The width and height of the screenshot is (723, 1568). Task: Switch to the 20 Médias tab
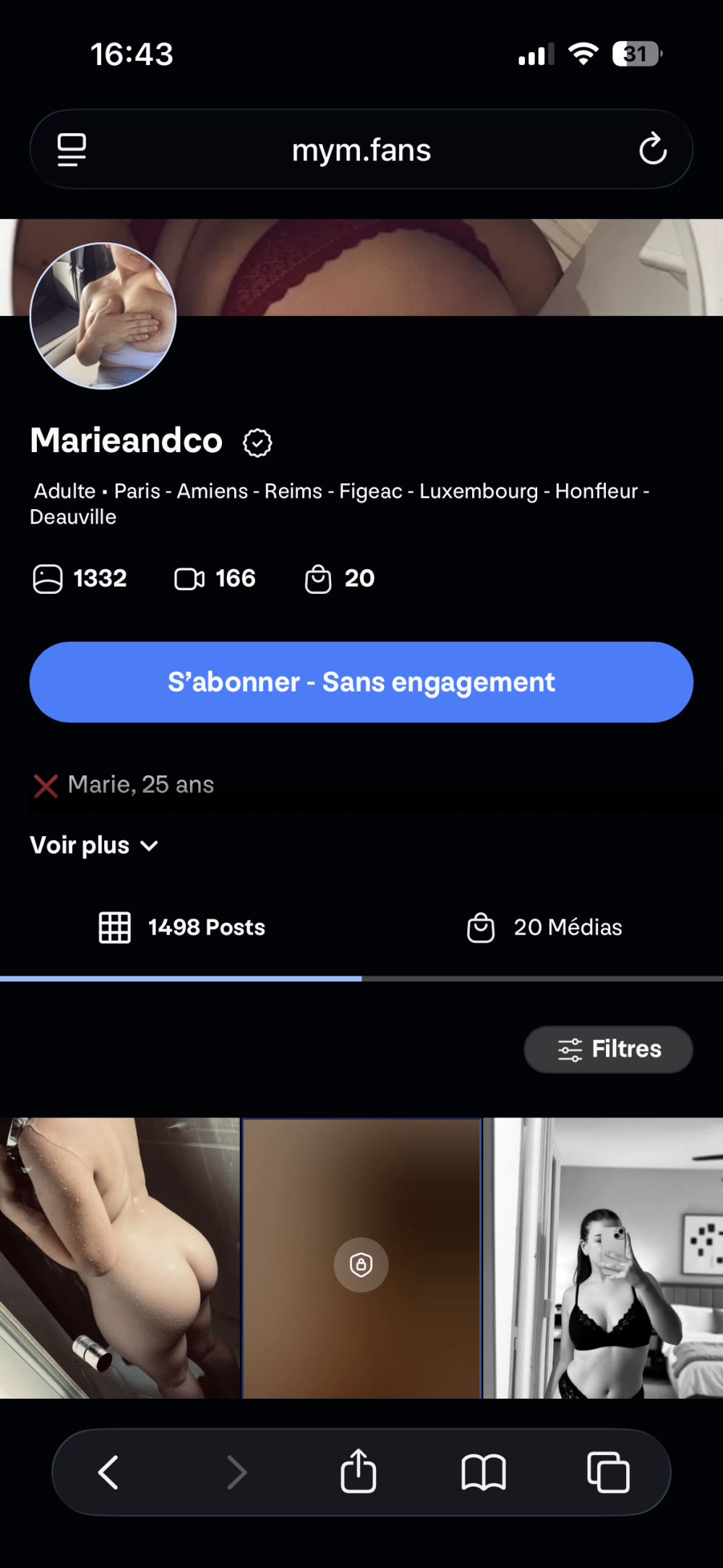pyautogui.click(x=544, y=927)
